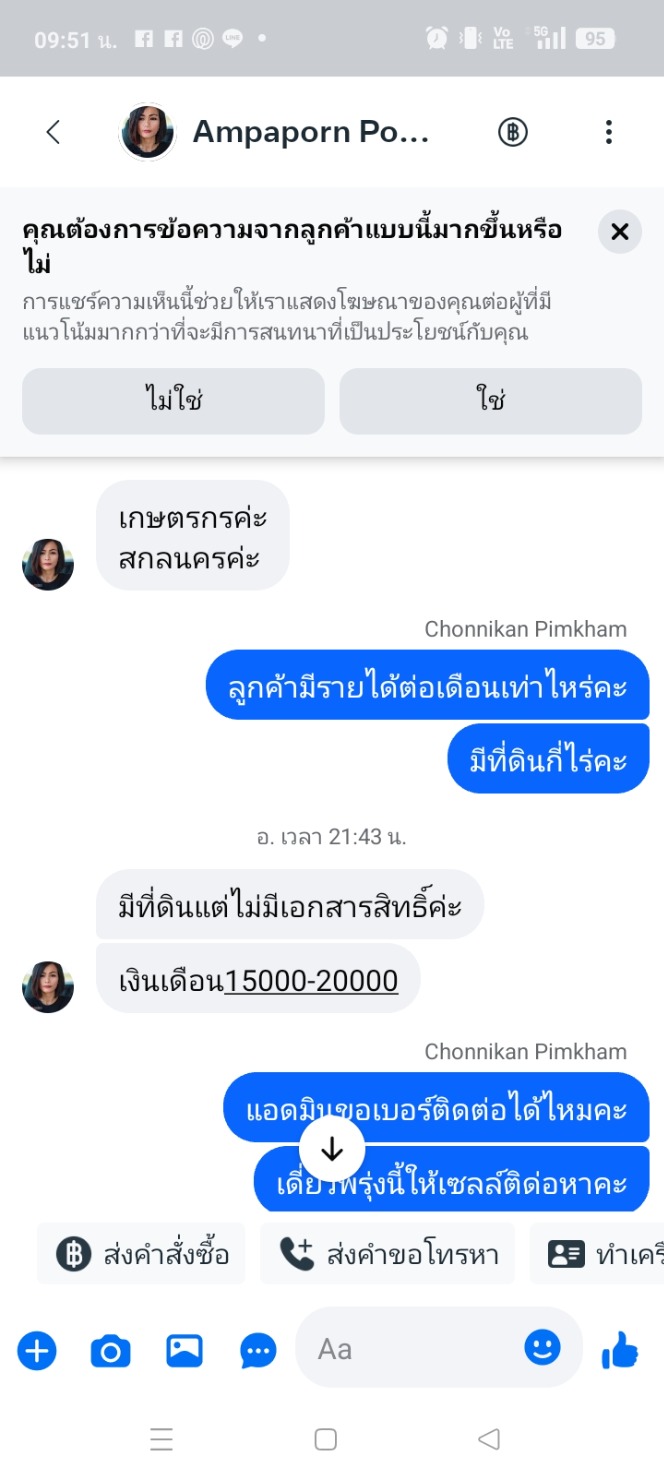Viewport: 664px width, 1480px height.
Task: Focus the Aa message input field
Action: (410, 1349)
